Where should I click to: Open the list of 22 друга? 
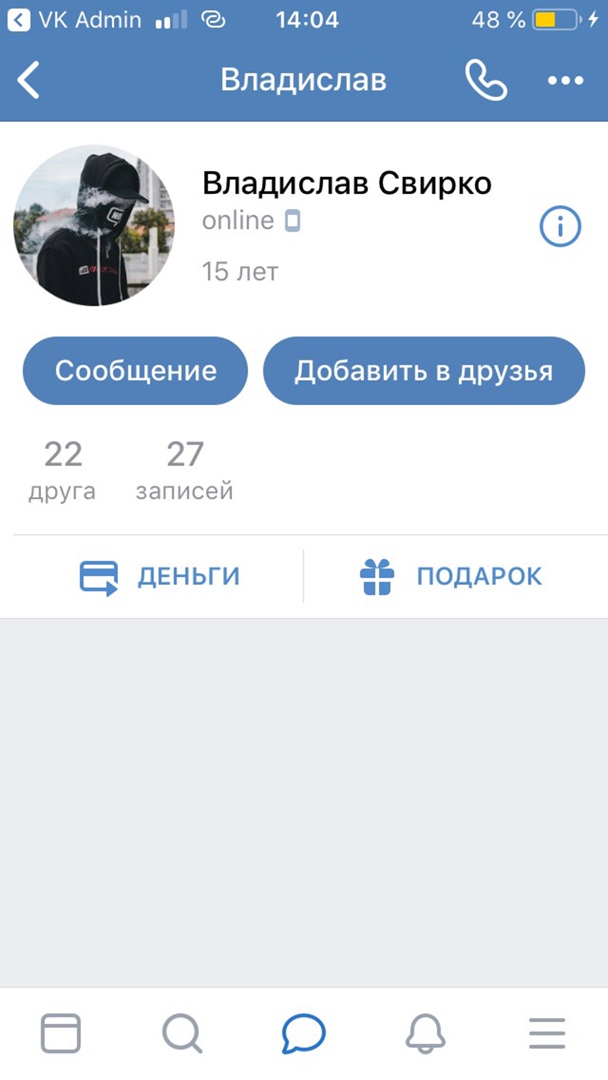(x=63, y=470)
